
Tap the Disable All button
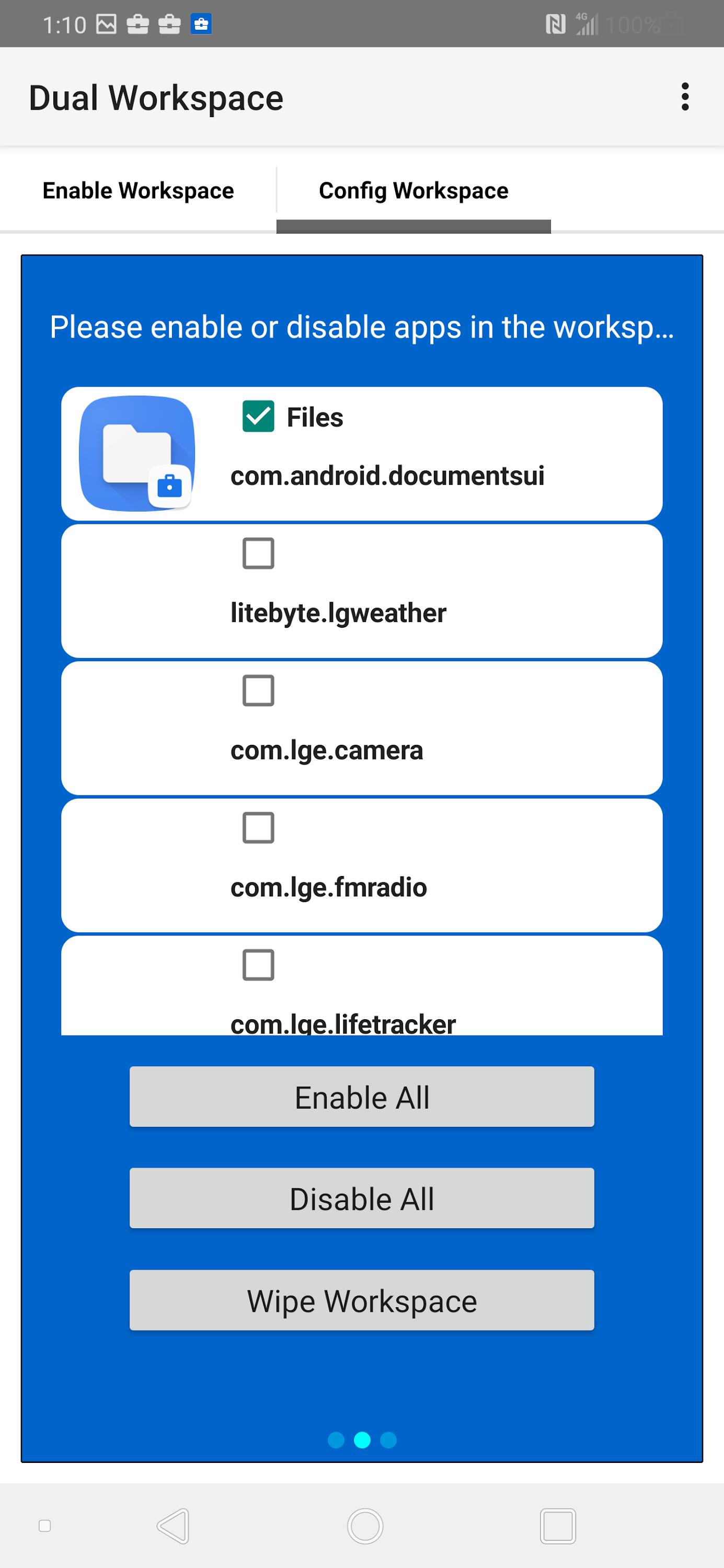click(x=362, y=1198)
